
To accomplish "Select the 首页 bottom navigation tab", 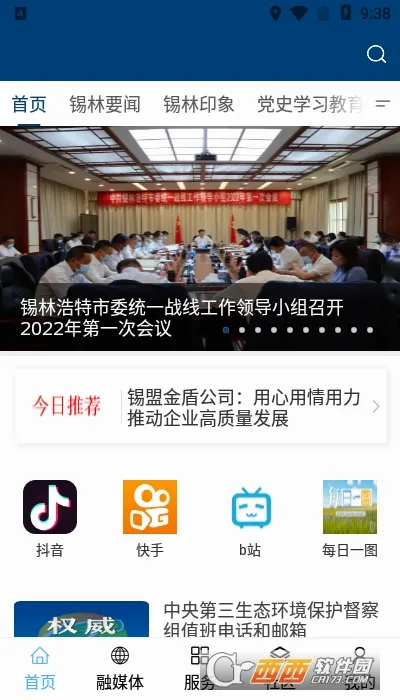I will coord(40,668).
